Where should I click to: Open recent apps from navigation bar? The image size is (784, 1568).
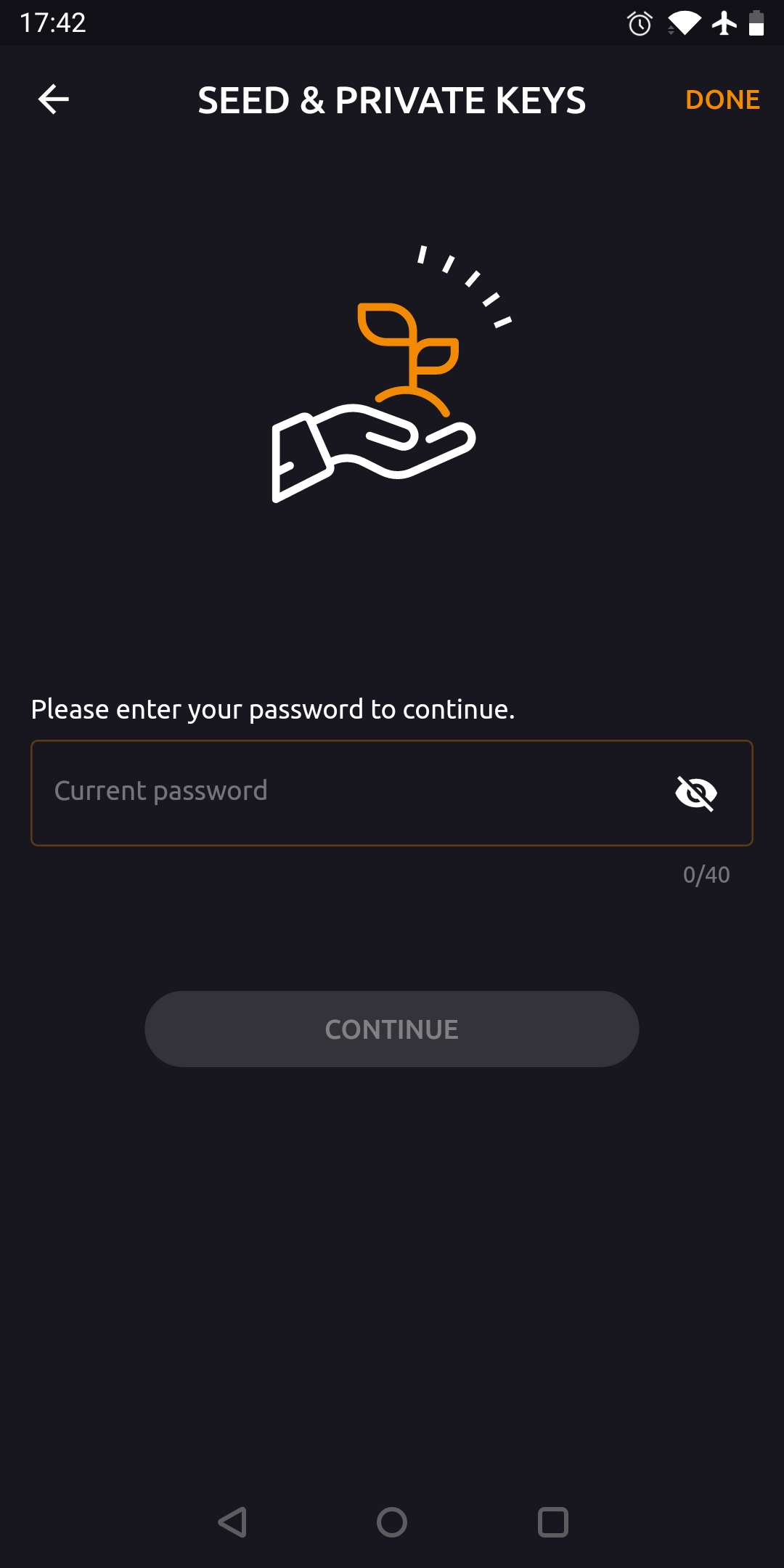552,1522
